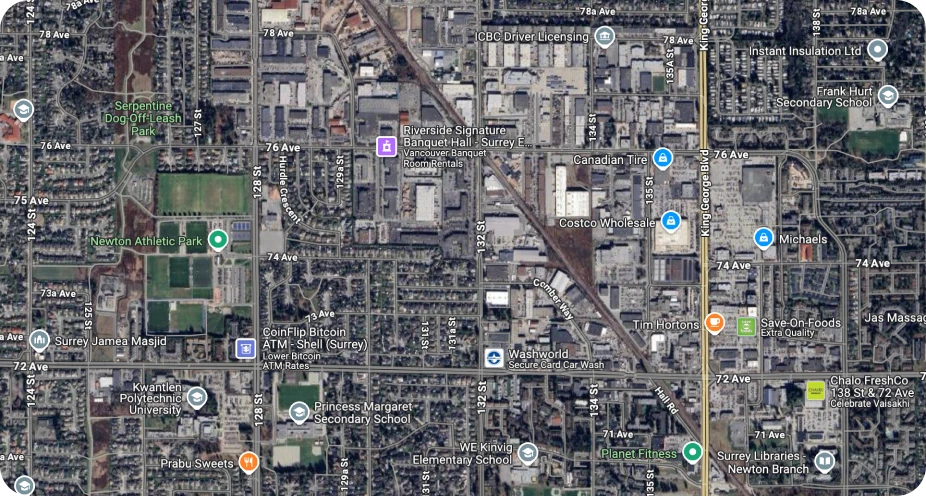Tap the Chalo FreshCo store pin
This screenshot has width=926, height=496.
tap(817, 391)
